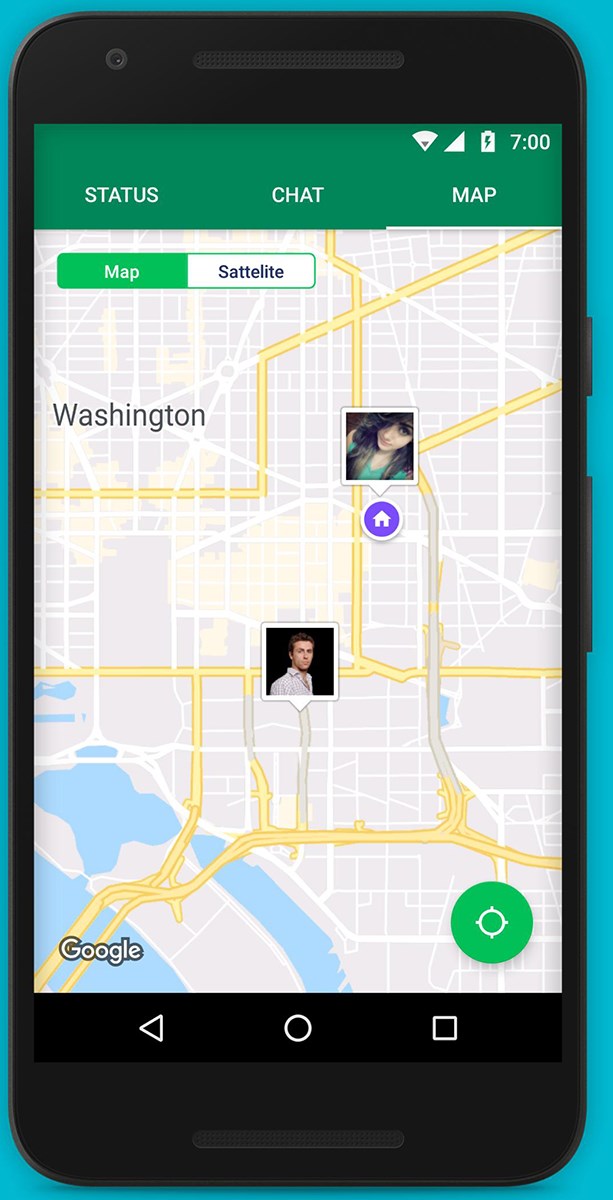Open the recent apps square button
Screen dimensions: 613x1200
[444, 1027]
